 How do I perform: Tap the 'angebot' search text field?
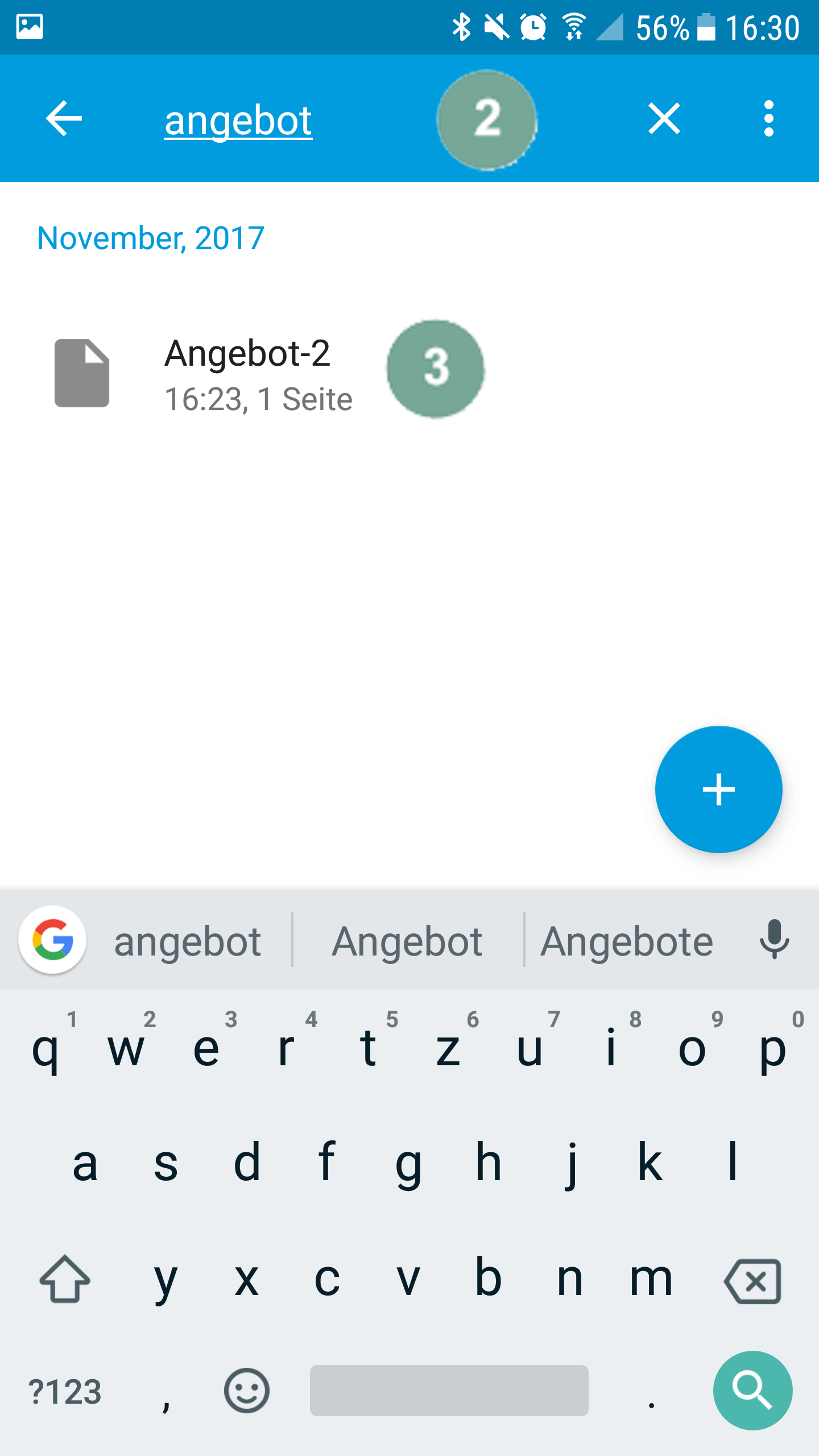pos(238,120)
